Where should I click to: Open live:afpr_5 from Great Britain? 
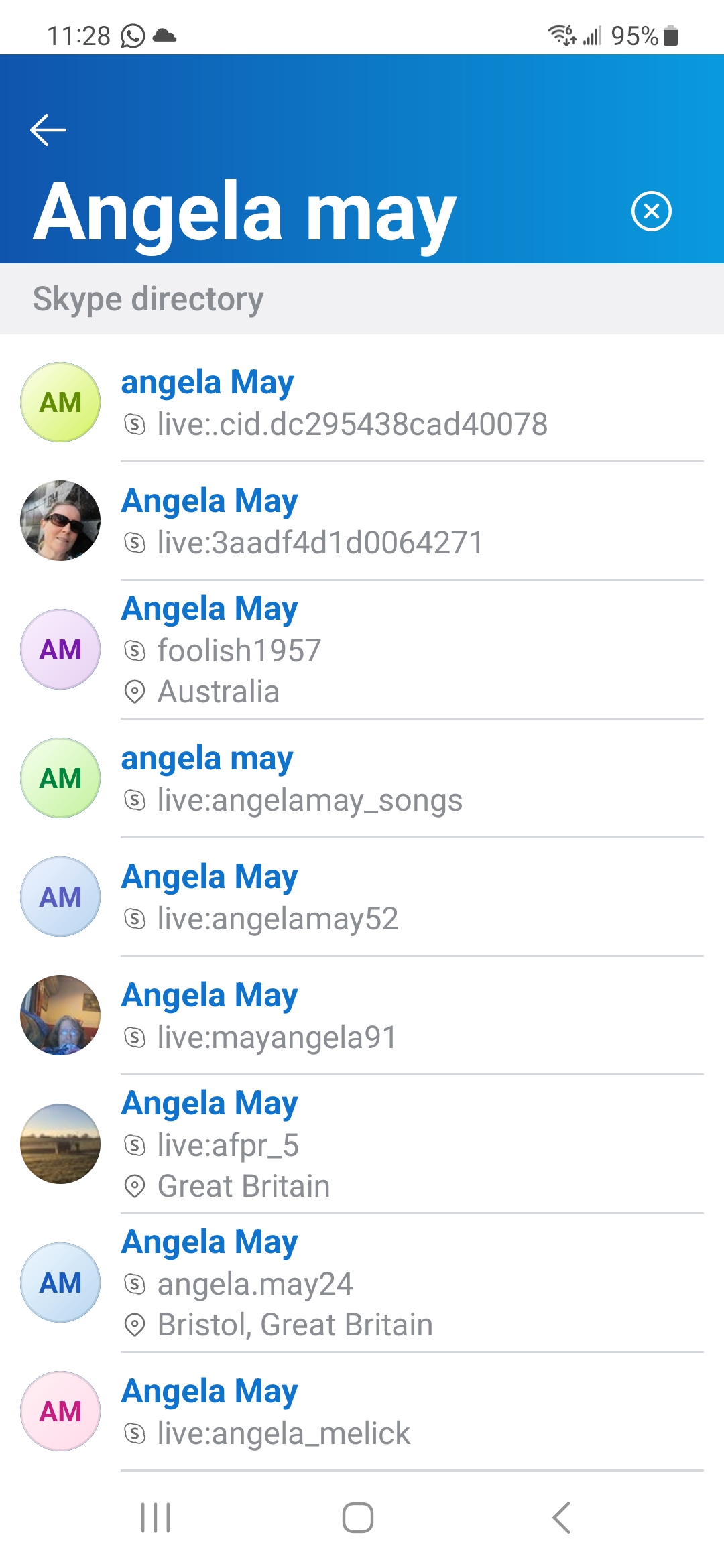coord(362,1144)
